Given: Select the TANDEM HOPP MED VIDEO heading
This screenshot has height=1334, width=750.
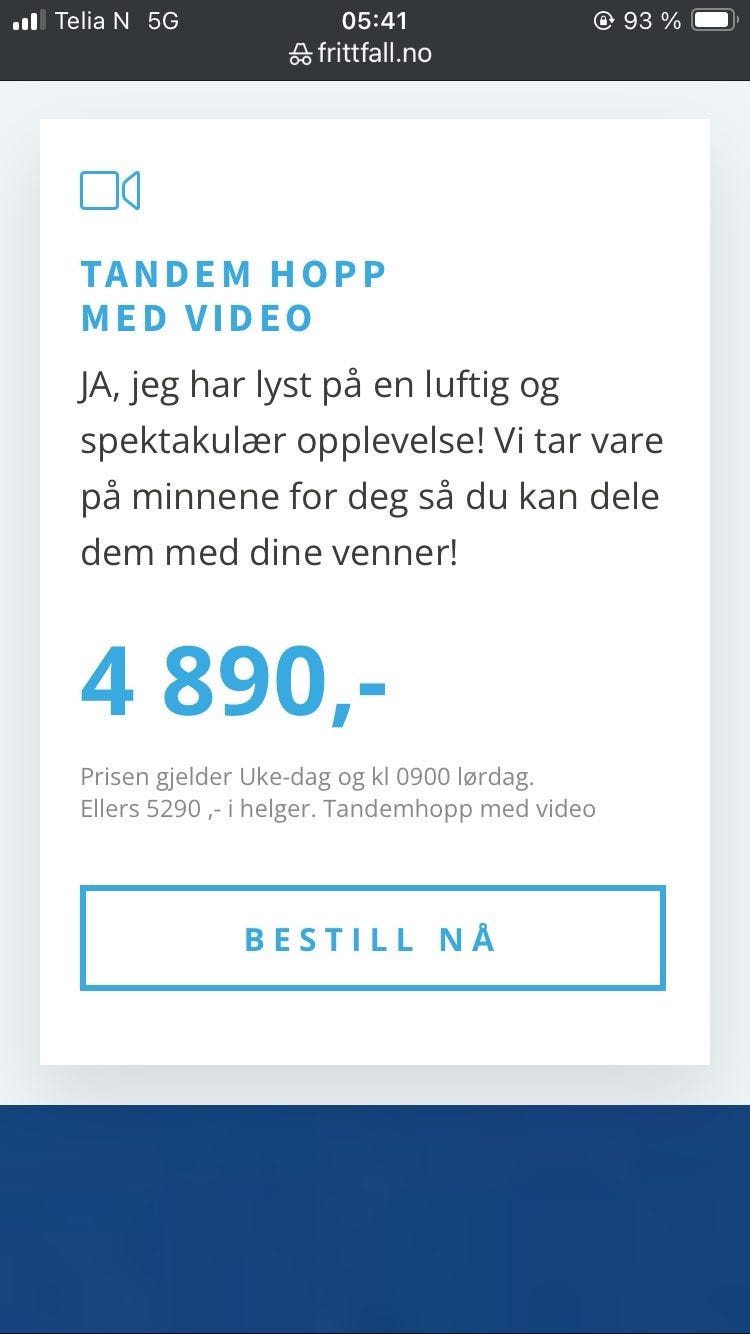Looking at the screenshot, I should 234,295.
